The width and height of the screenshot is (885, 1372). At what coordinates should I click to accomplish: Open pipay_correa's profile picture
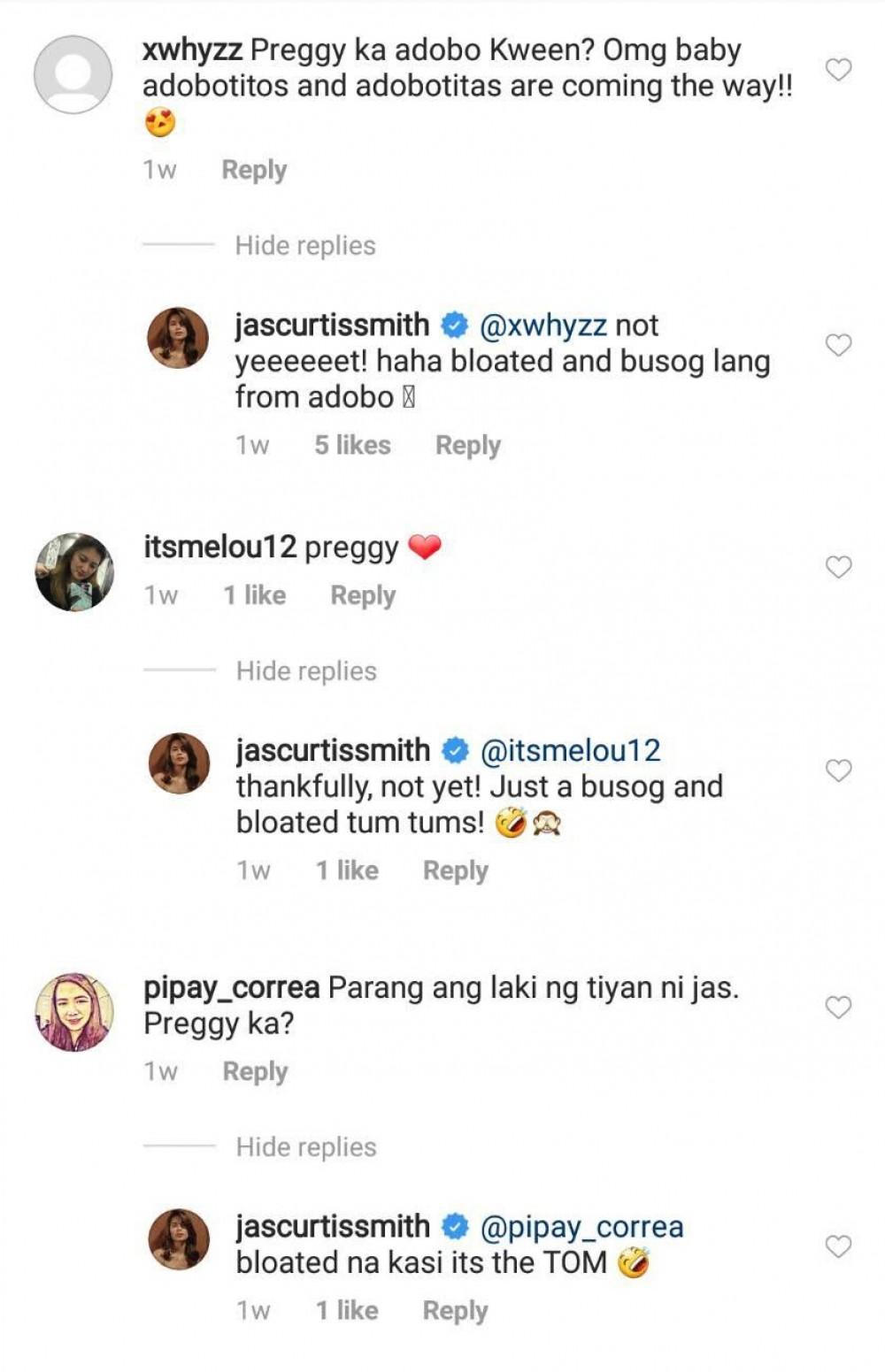pyautogui.click(x=74, y=1013)
